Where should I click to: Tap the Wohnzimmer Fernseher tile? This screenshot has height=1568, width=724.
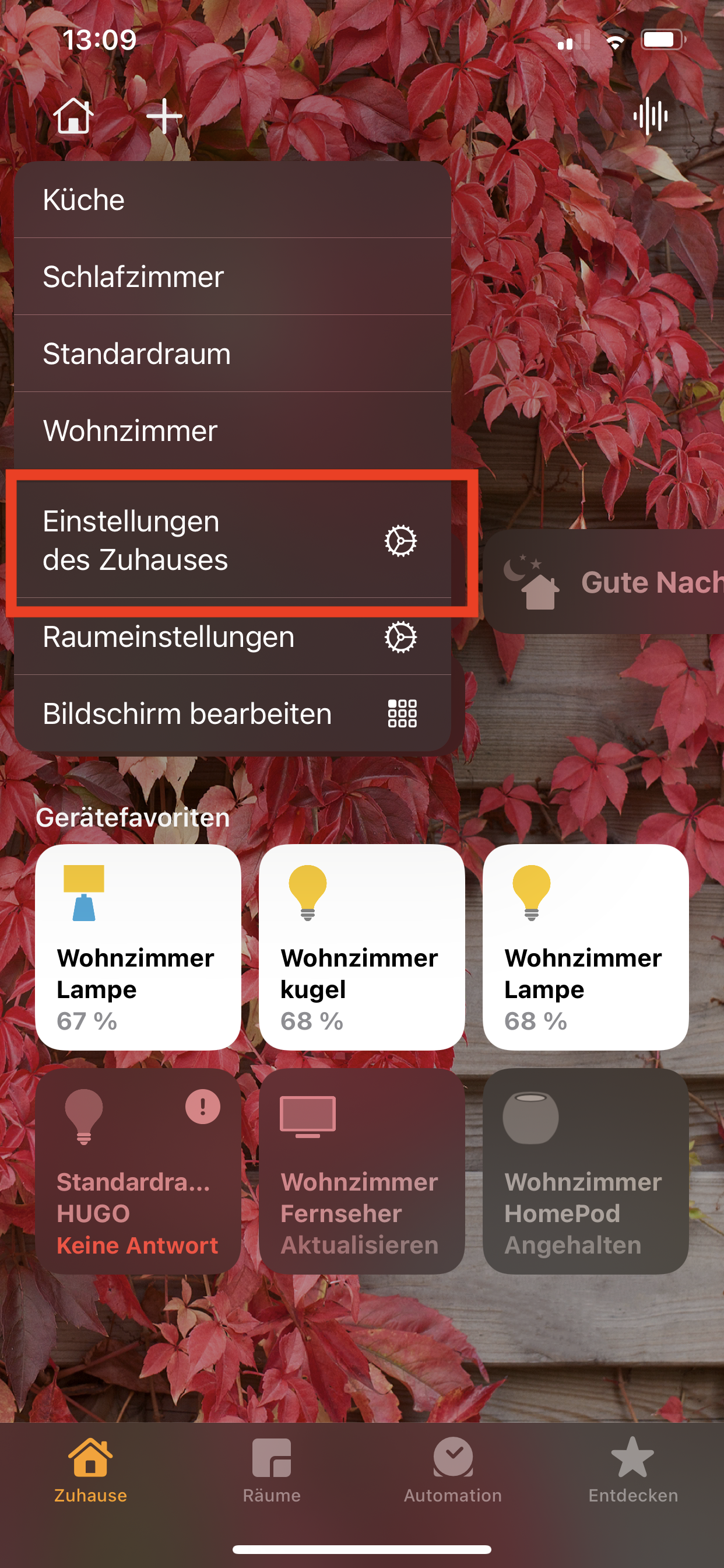[x=362, y=1171]
